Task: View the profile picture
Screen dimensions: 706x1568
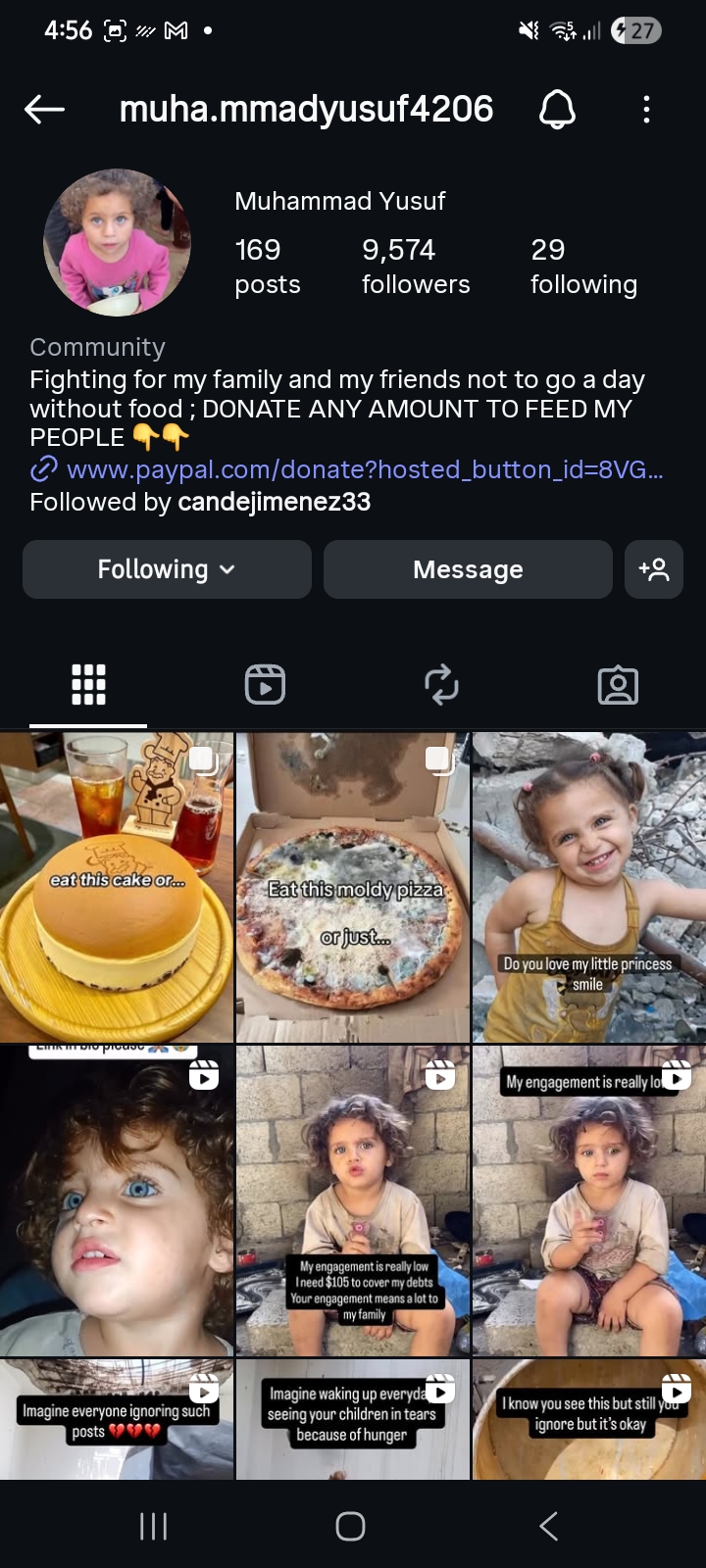Action: (117, 242)
